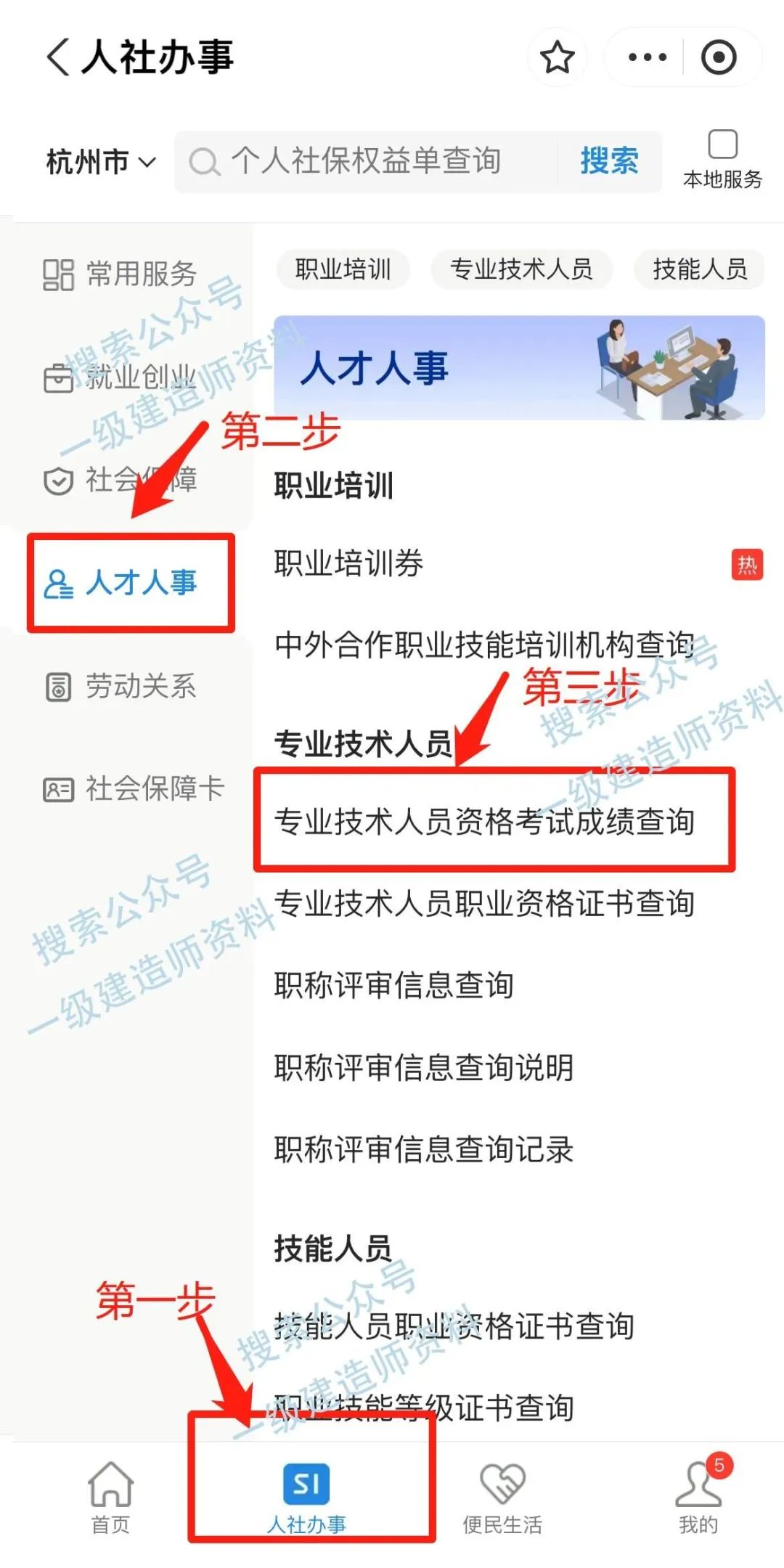Close the mini program via circle icon
784x1568 pixels.
[x=719, y=57]
